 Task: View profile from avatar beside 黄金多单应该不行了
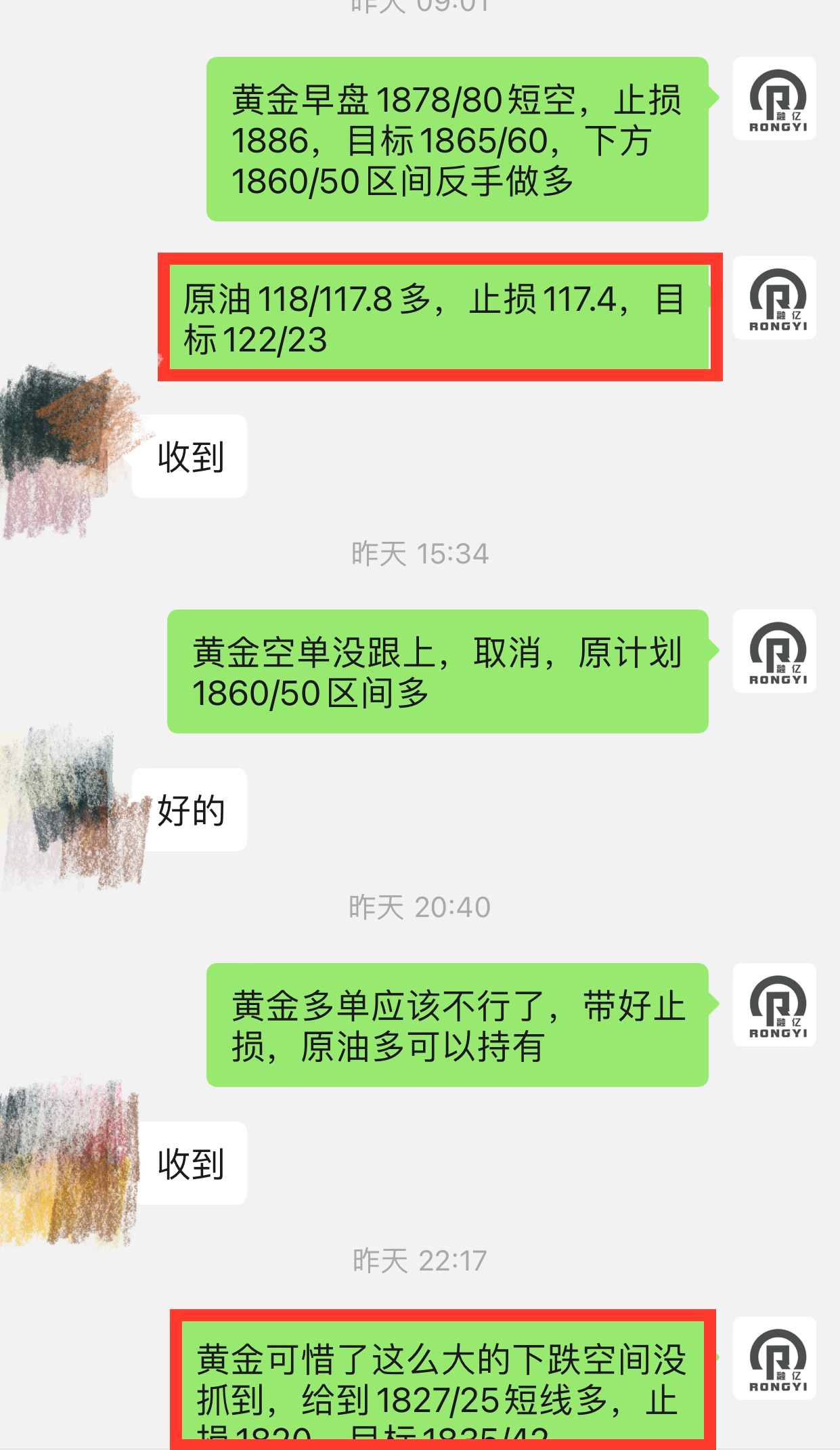[x=774, y=1005]
